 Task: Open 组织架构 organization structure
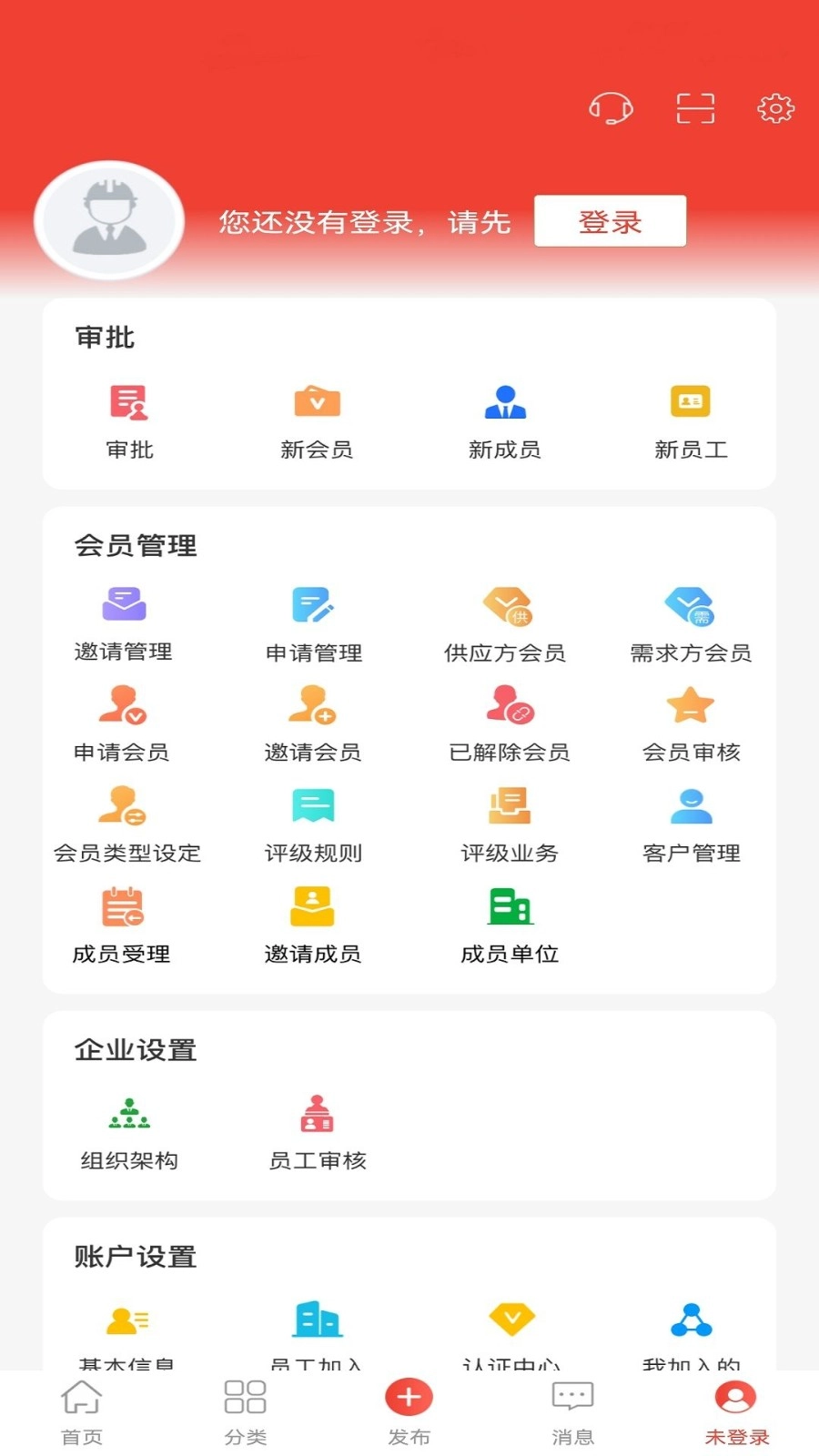pyautogui.click(x=128, y=1128)
